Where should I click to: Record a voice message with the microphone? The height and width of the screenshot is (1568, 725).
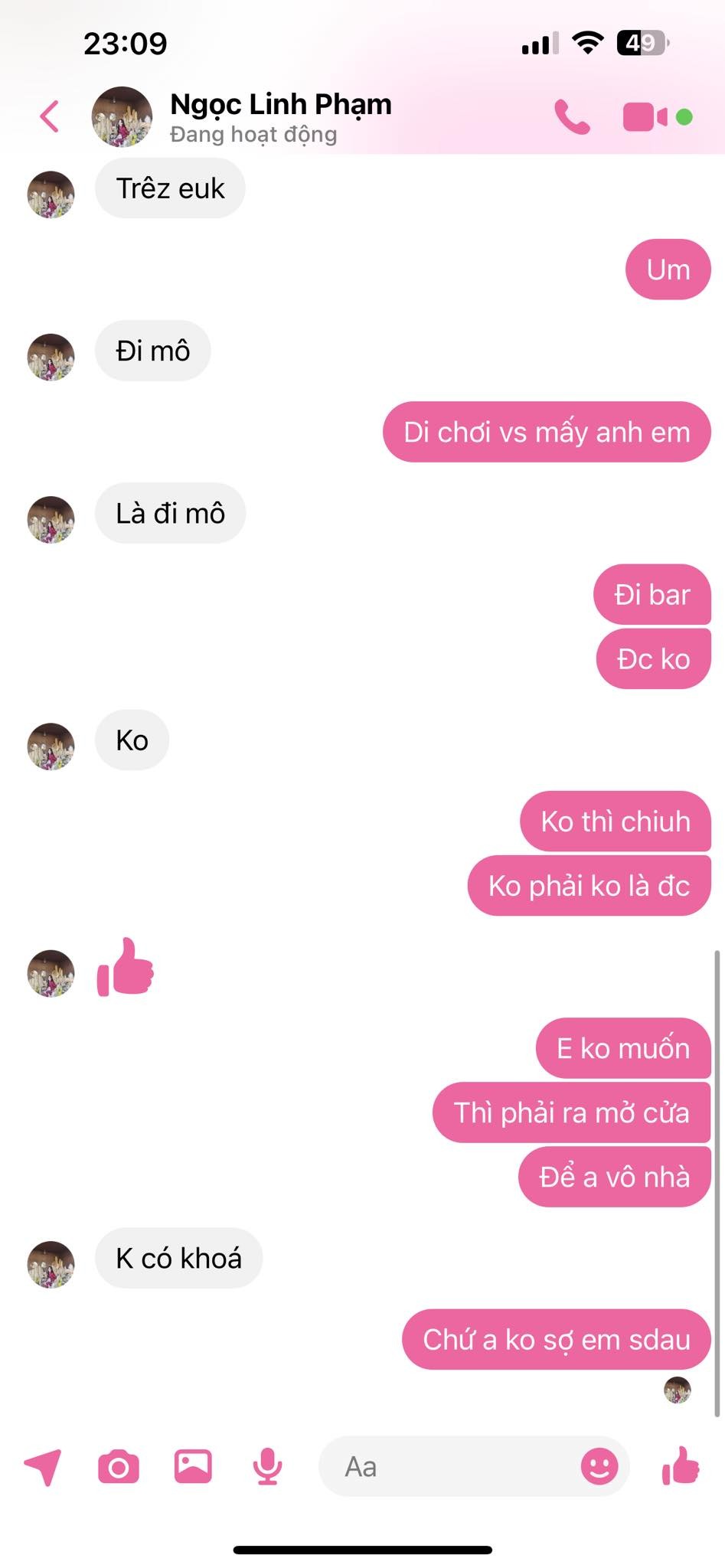(x=267, y=1466)
